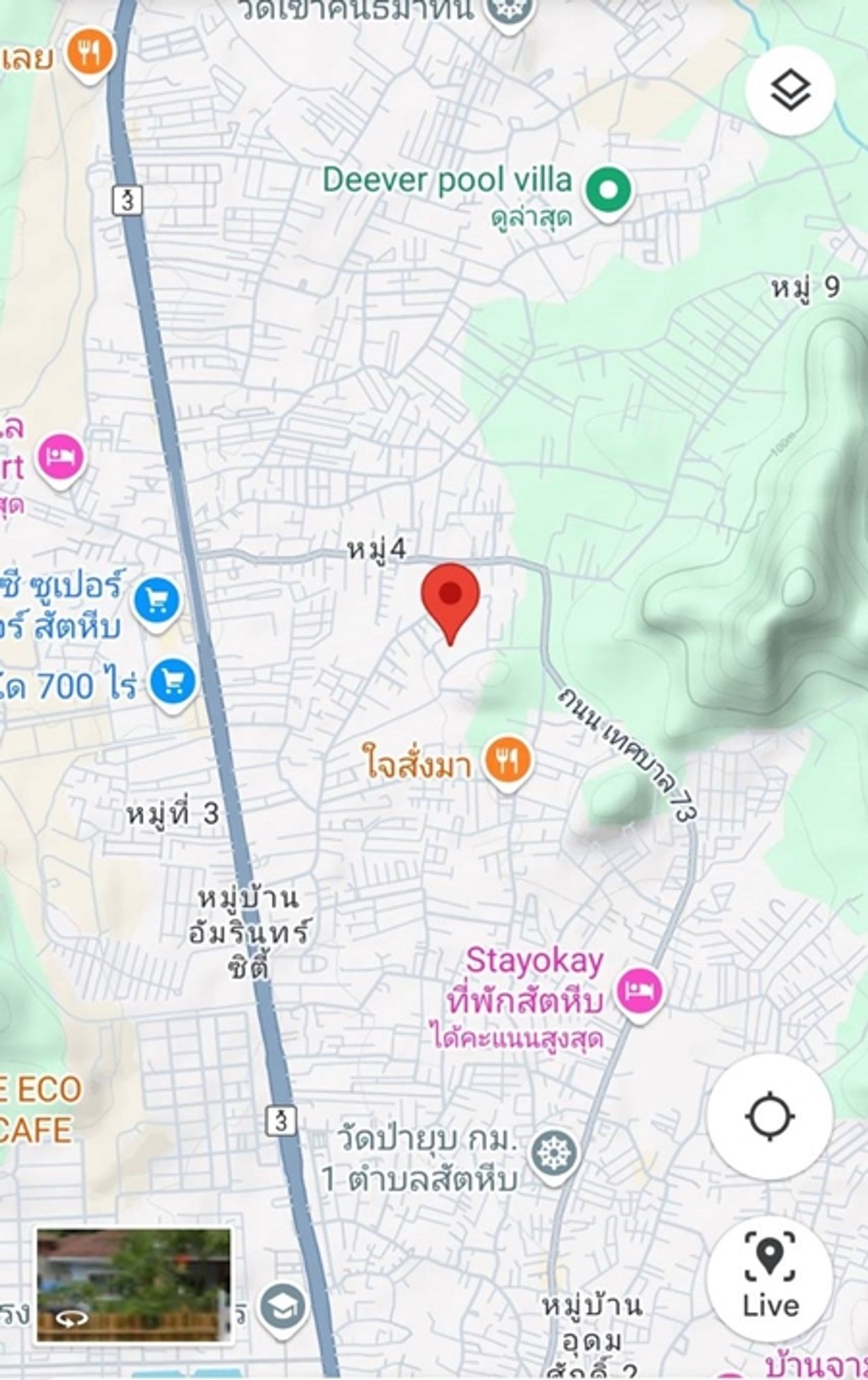Screen dimensions: 868x1380
Task: Tap the supercenter สัตหีบ shopping cart marker
Action: coord(157,601)
